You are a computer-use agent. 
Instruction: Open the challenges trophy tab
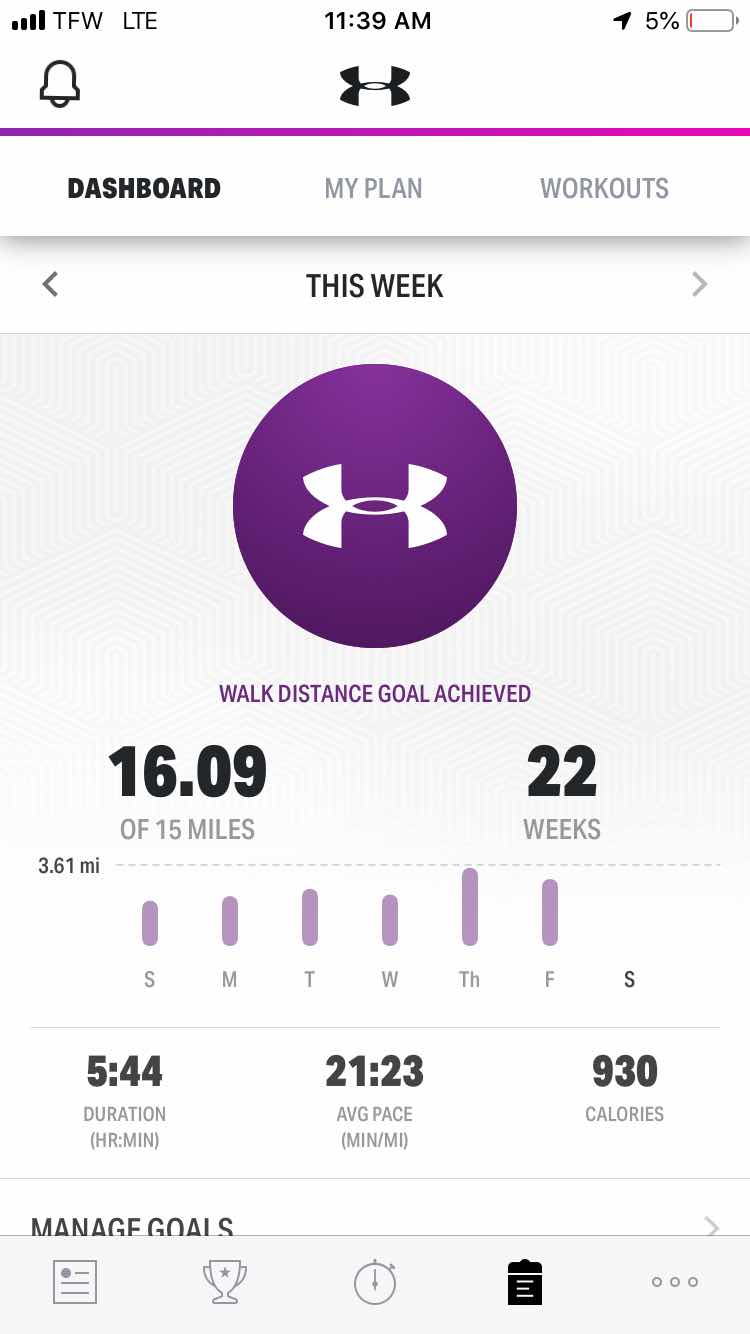[x=224, y=1282]
